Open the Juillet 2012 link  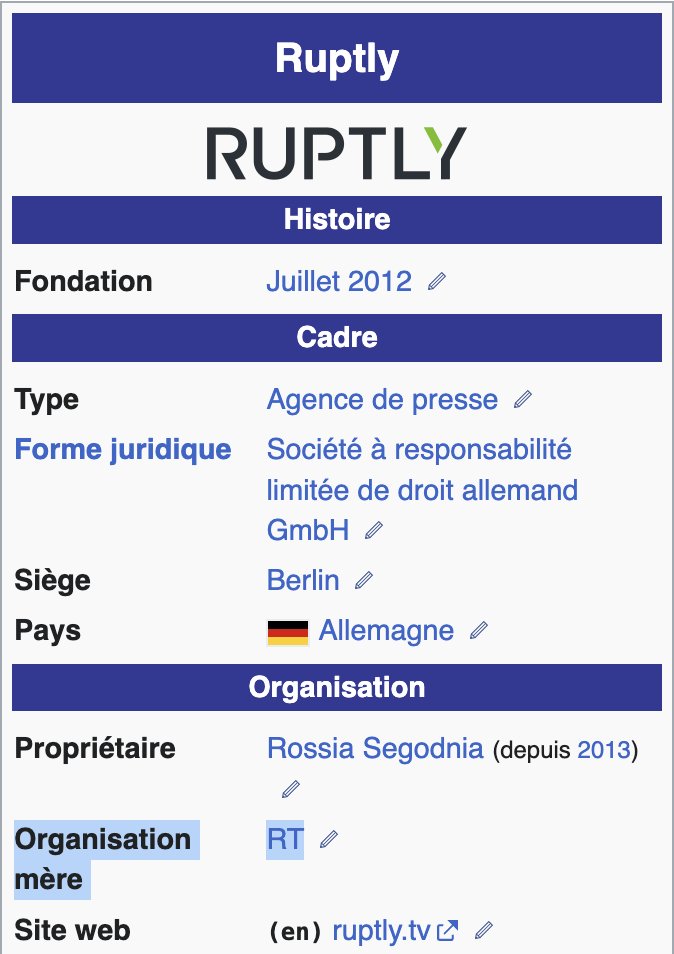[338, 281]
